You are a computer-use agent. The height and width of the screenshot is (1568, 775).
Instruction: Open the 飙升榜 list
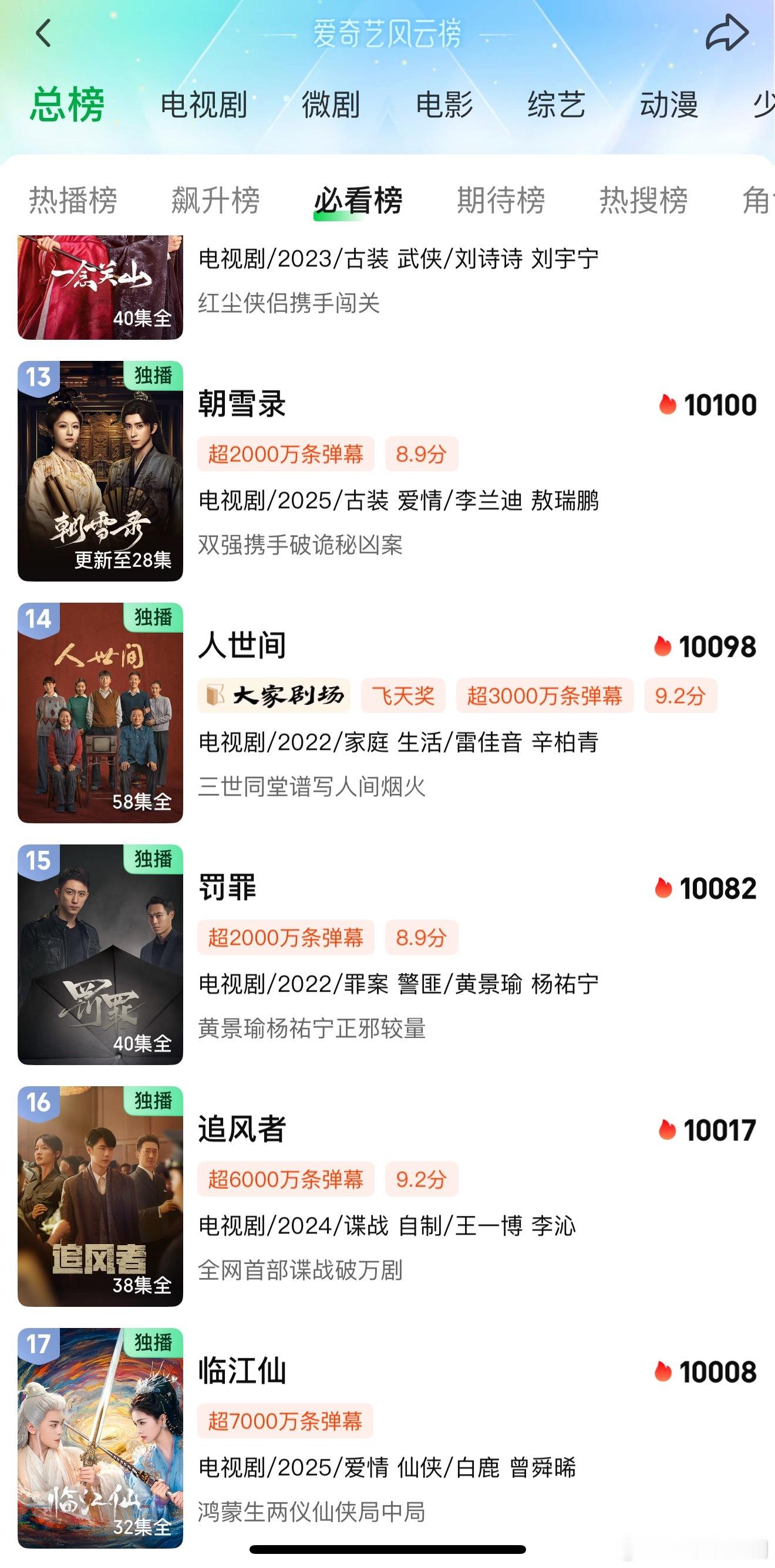pyautogui.click(x=215, y=200)
